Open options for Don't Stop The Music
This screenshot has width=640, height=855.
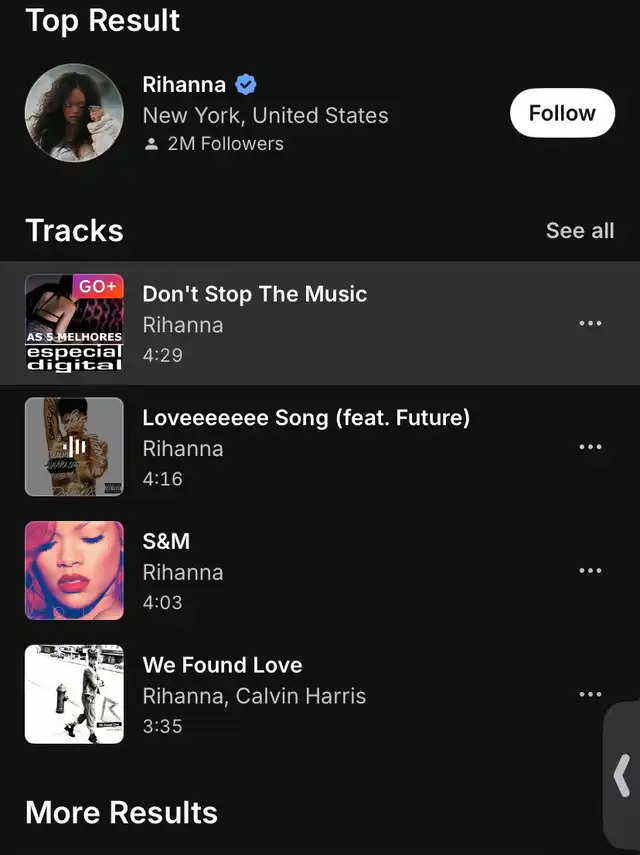tap(590, 323)
